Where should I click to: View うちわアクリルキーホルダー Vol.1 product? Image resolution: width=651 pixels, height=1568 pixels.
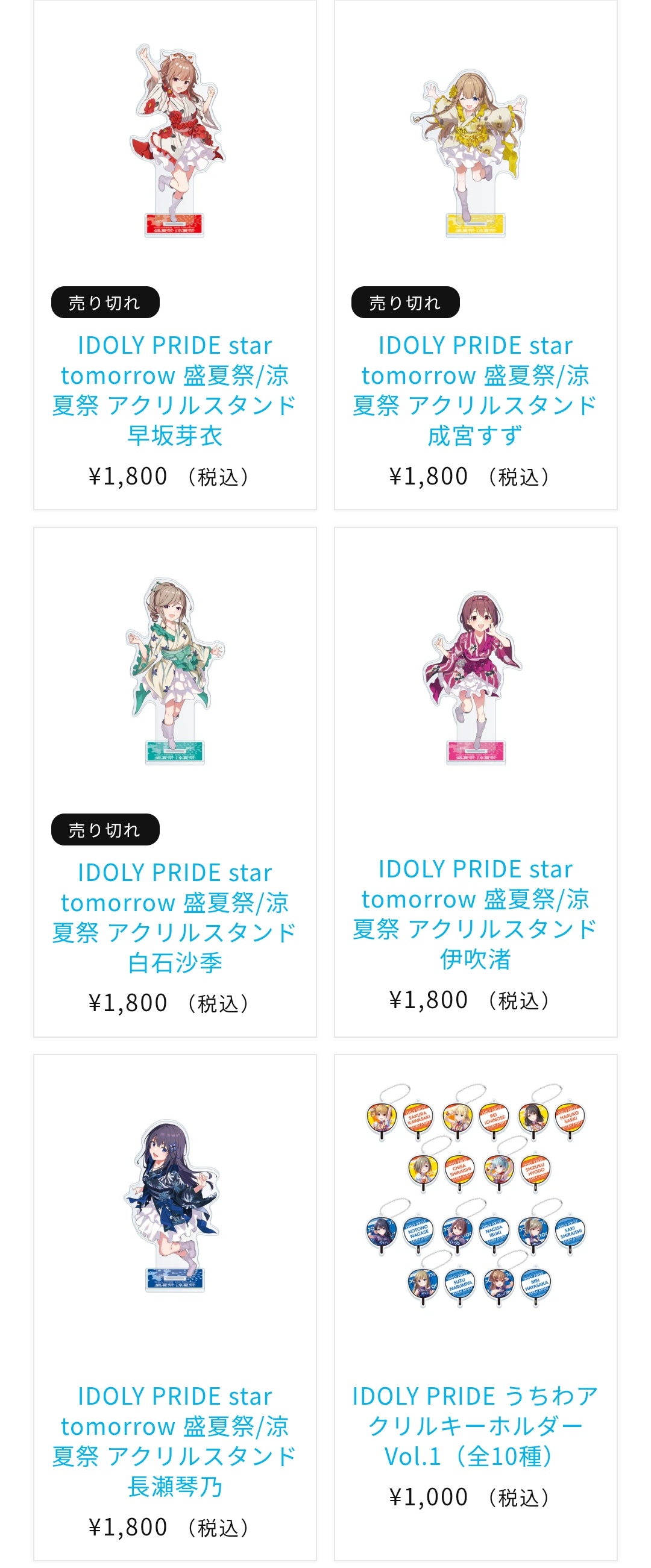pyautogui.click(x=475, y=1426)
